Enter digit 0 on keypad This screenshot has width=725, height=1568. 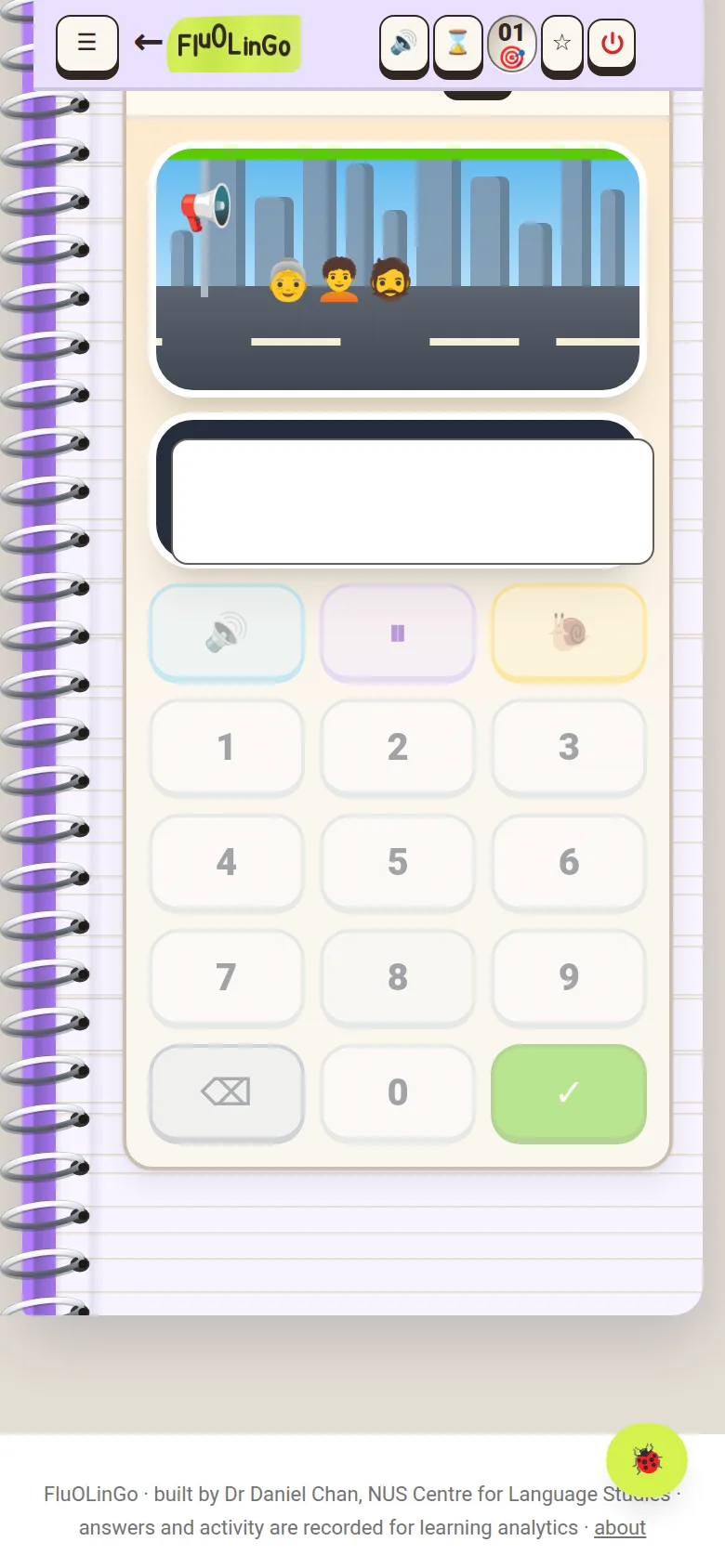tap(398, 1093)
